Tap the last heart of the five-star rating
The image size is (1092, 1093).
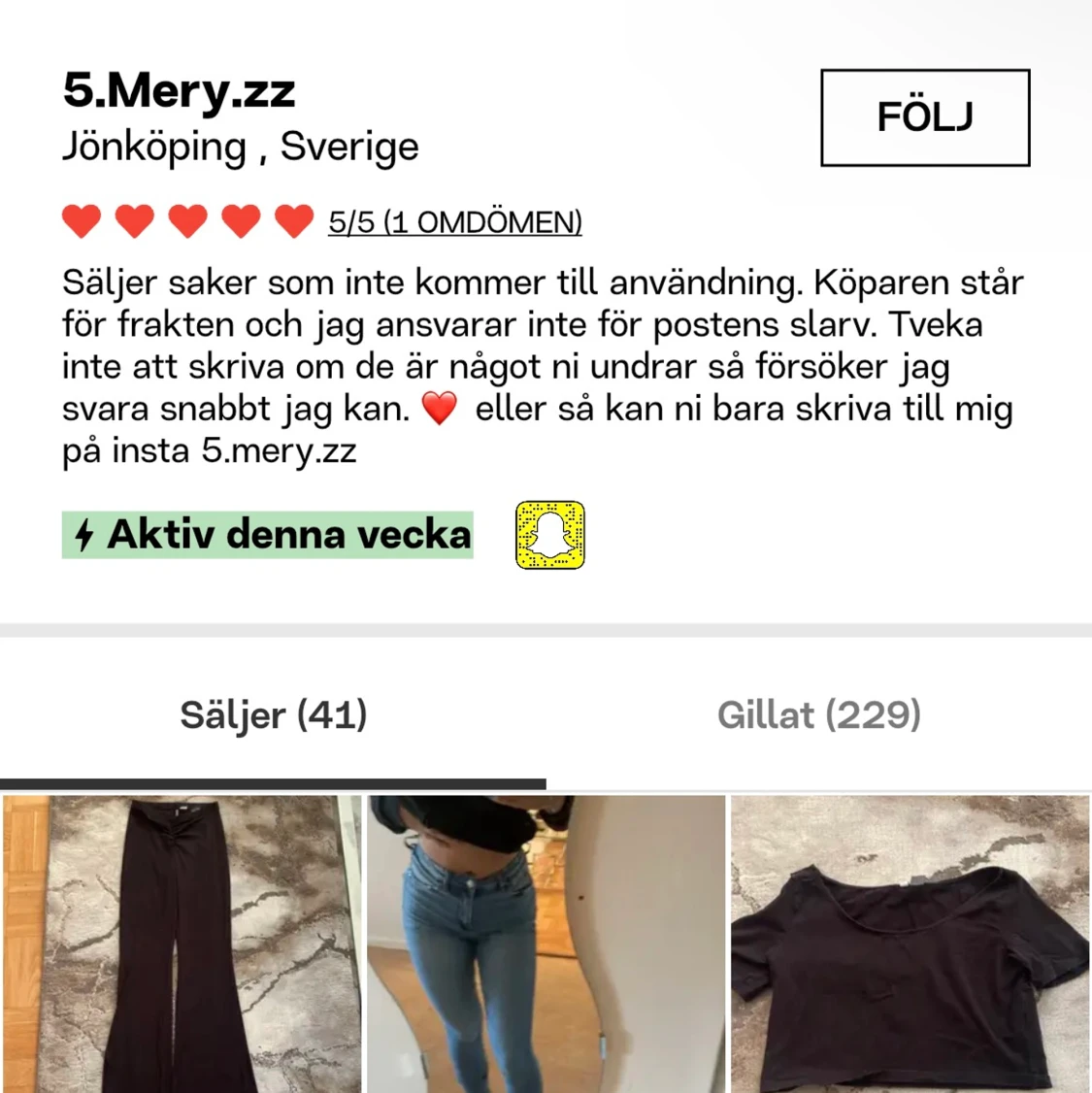pyautogui.click(x=292, y=220)
